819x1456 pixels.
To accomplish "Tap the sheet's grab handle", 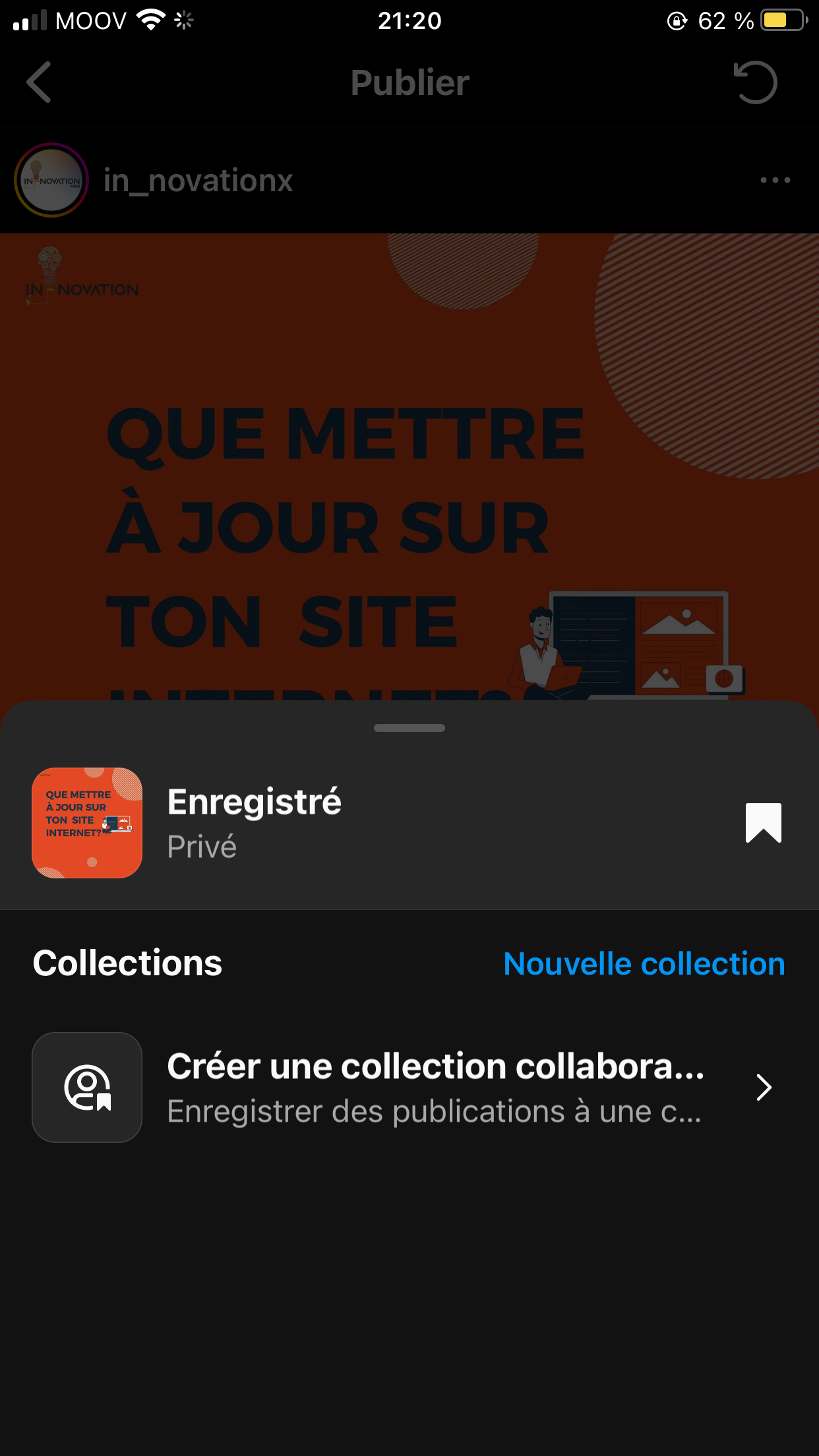I will click(x=409, y=728).
